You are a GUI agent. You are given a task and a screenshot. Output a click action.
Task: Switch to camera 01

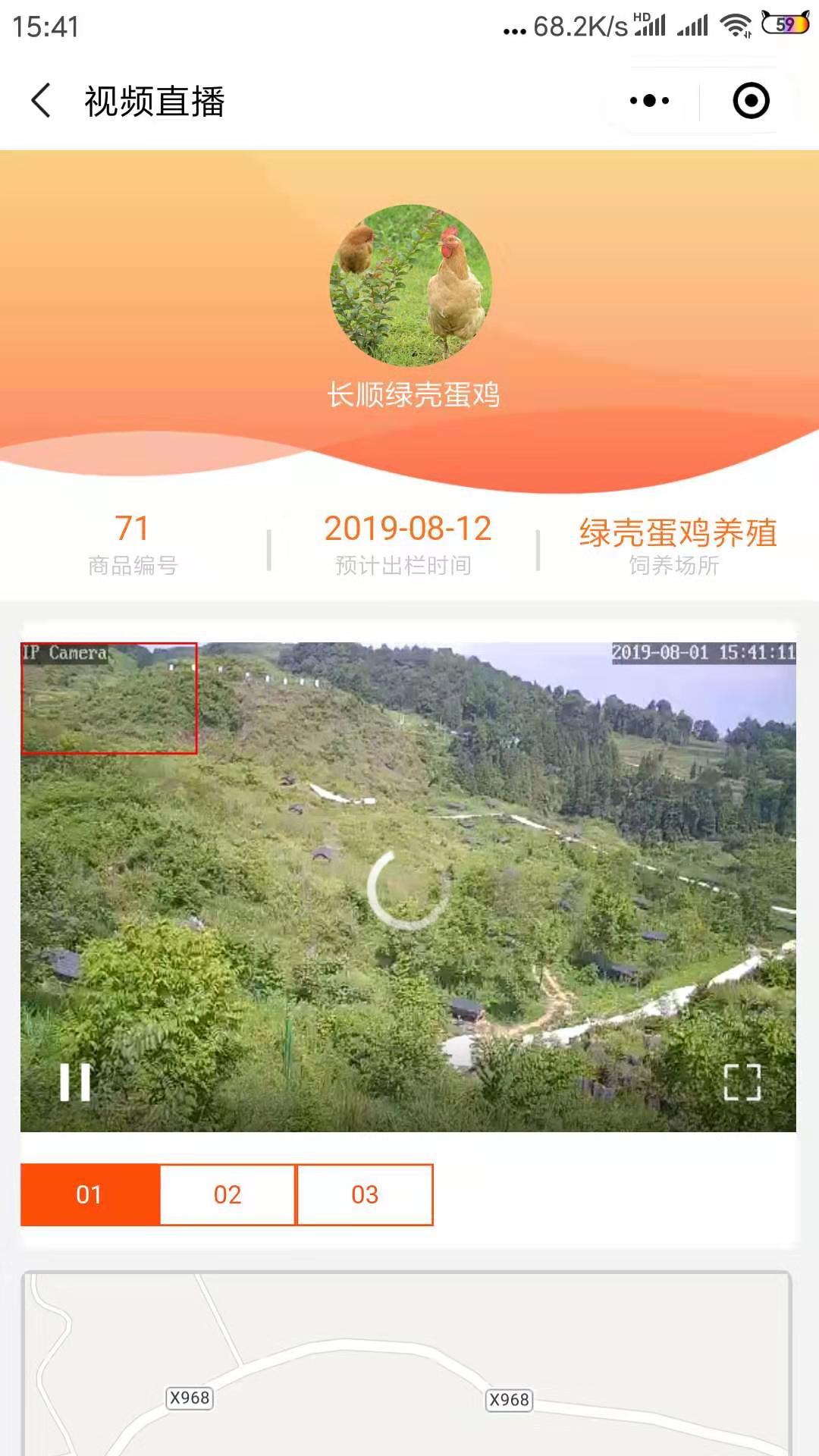tap(89, 1194)
